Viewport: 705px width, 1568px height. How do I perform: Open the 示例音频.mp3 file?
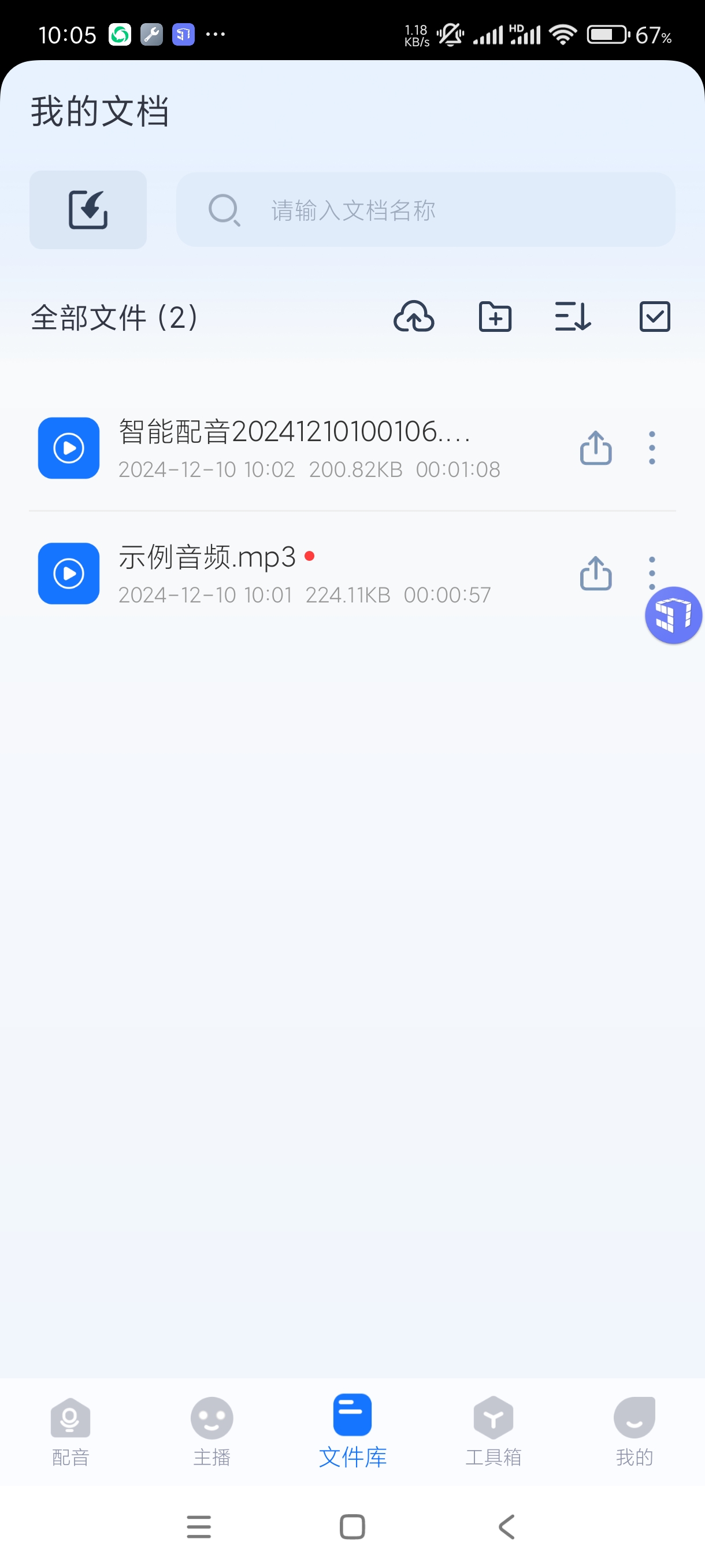(207, 572)
